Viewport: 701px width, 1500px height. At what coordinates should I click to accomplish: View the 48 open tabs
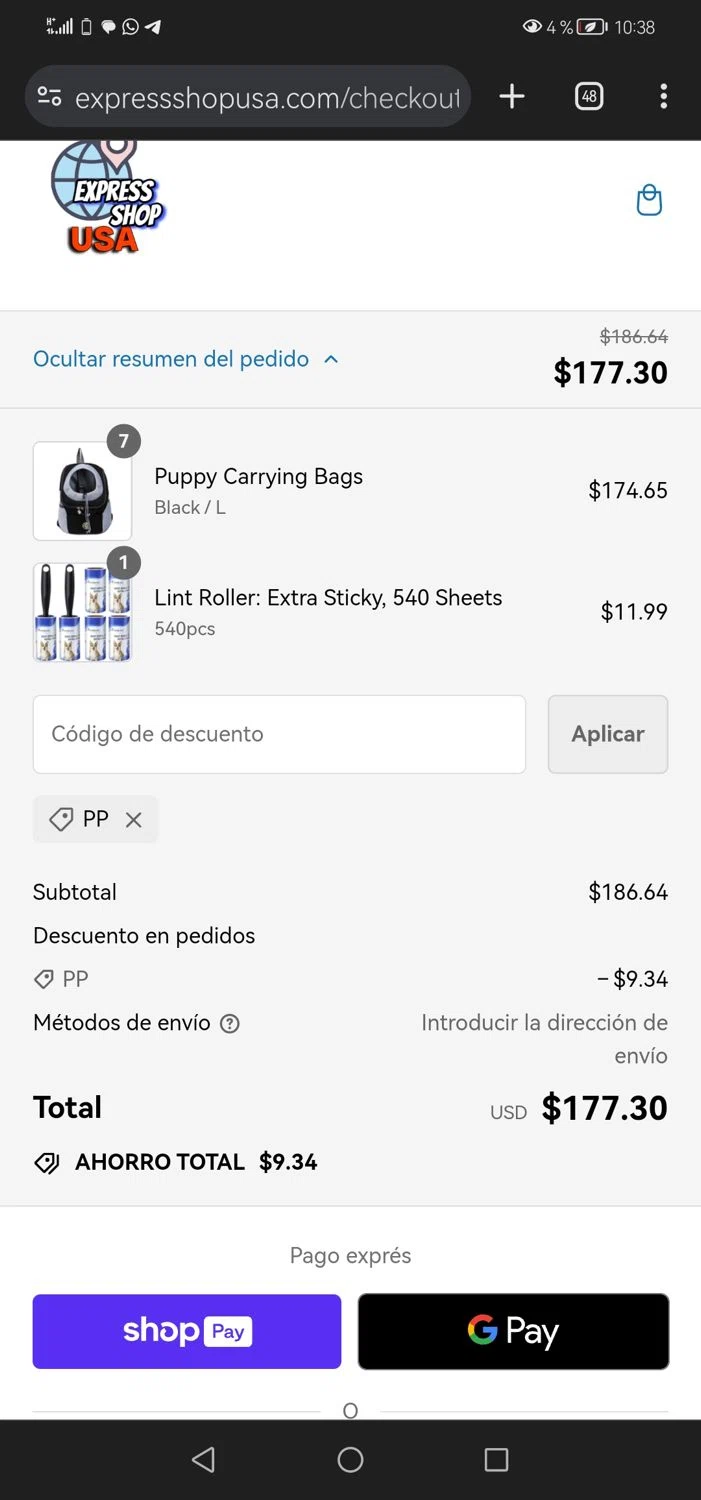coord(589,96)
